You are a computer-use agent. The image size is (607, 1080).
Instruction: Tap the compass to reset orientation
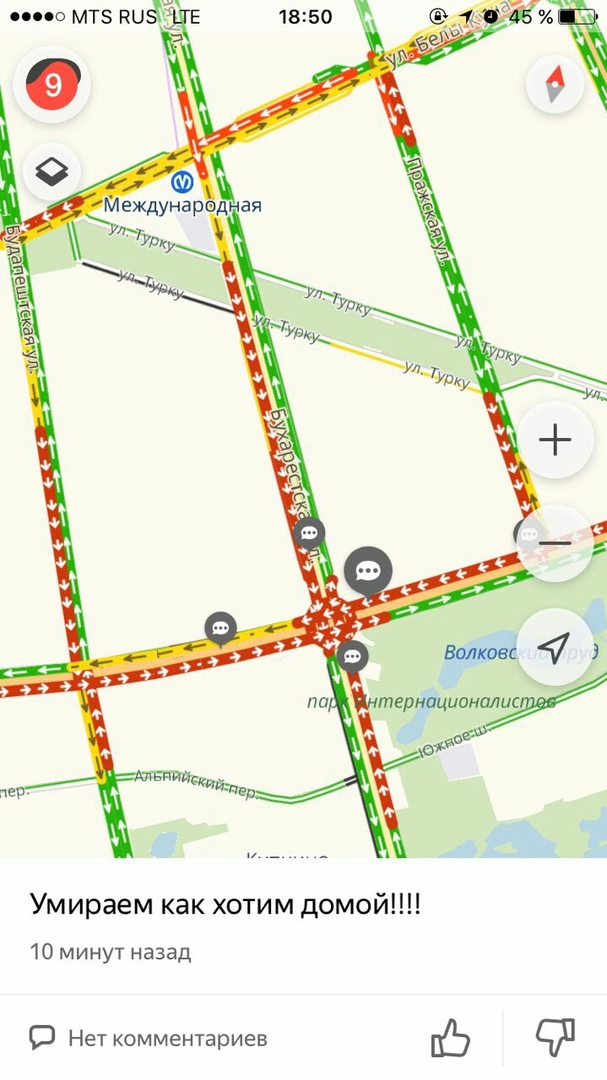553,85
